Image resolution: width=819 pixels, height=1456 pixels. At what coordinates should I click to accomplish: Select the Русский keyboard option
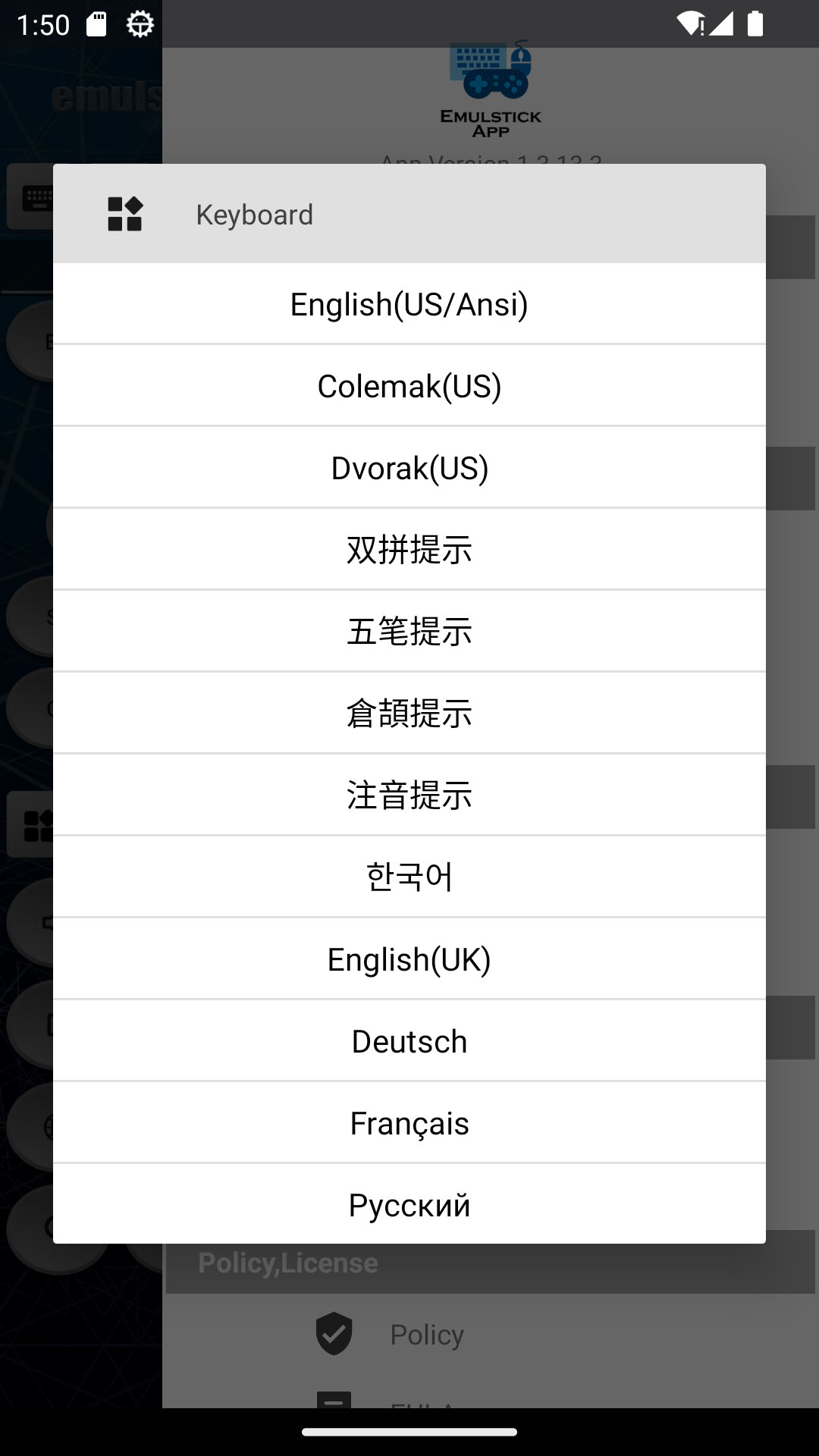tap(409, 1204)
